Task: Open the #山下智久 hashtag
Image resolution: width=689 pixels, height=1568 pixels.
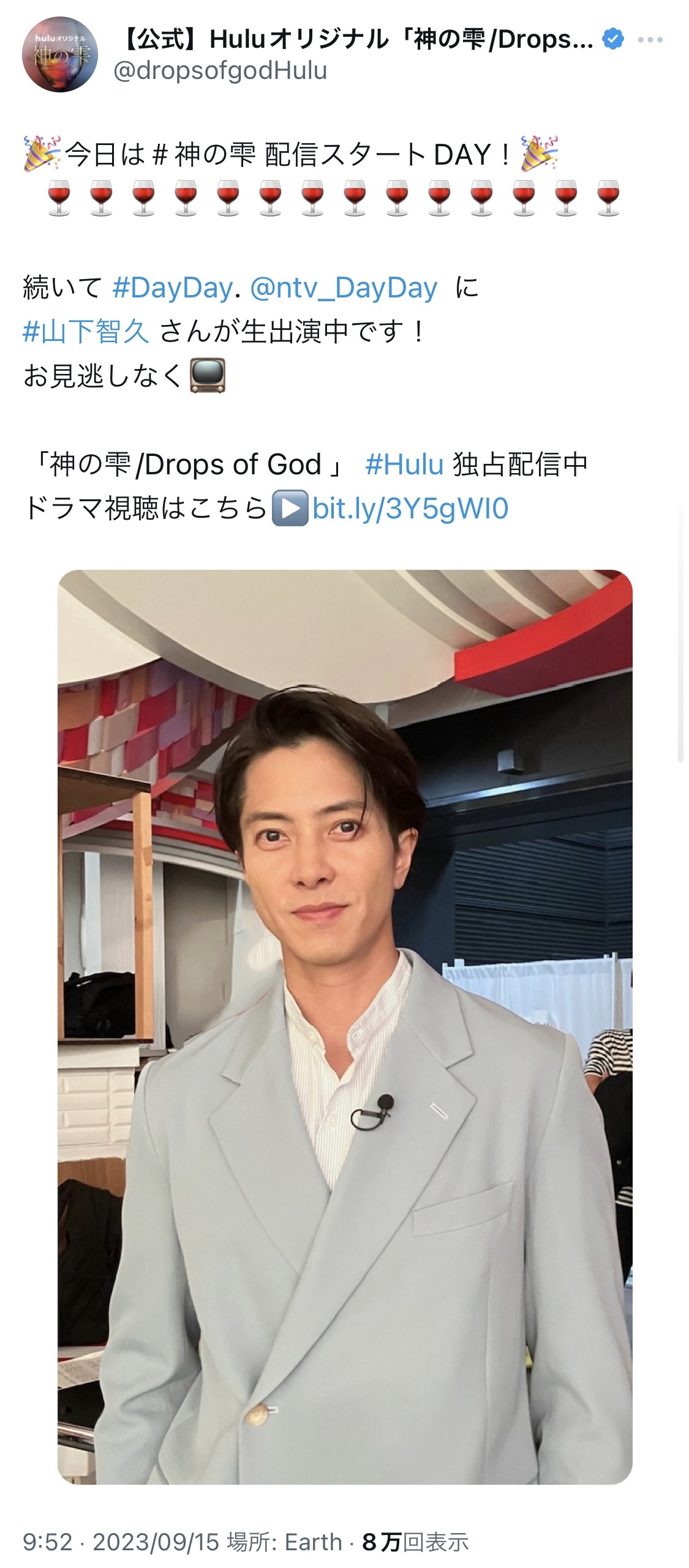Action: coord(86,332)
